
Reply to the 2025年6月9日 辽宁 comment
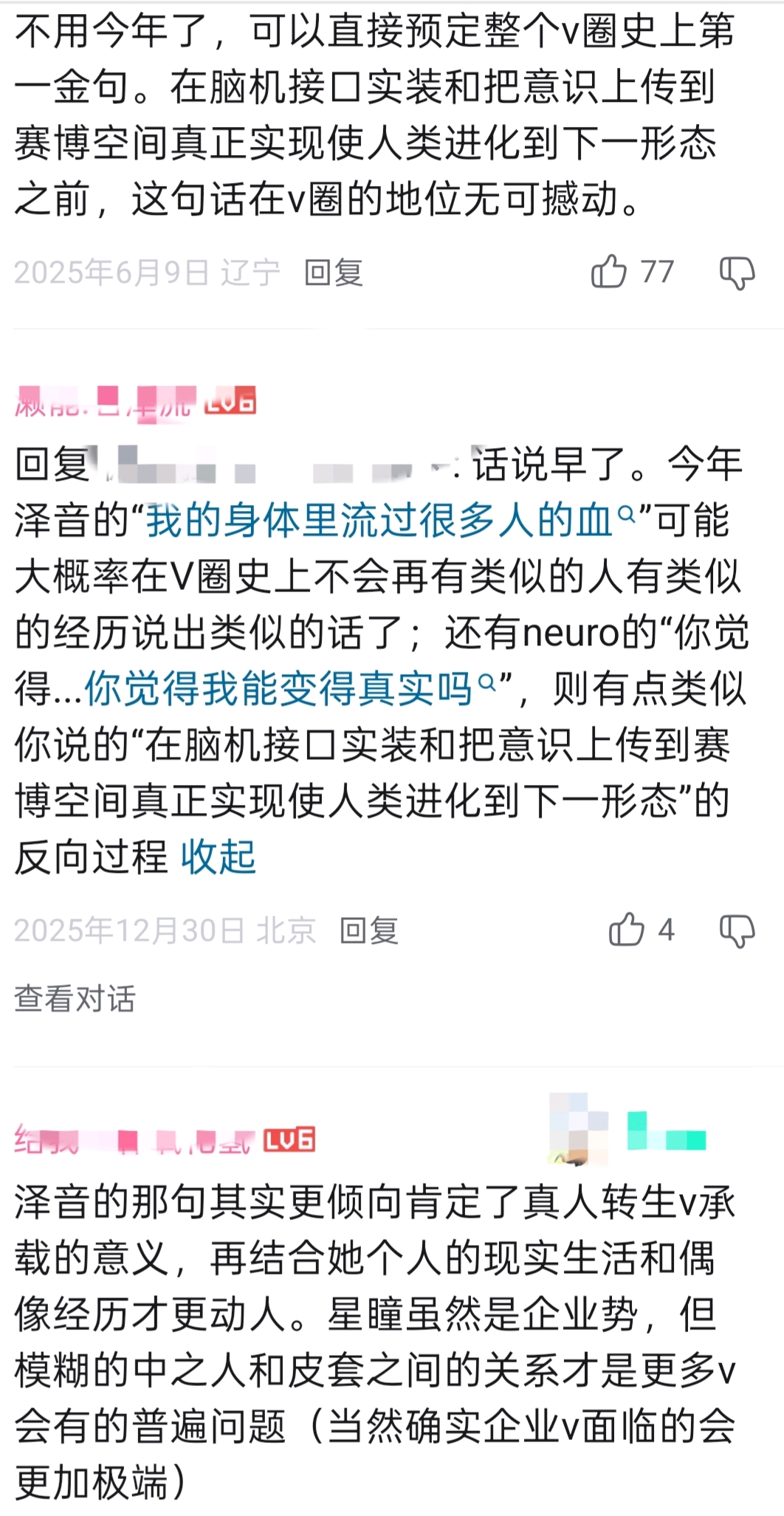click(334, 272)
